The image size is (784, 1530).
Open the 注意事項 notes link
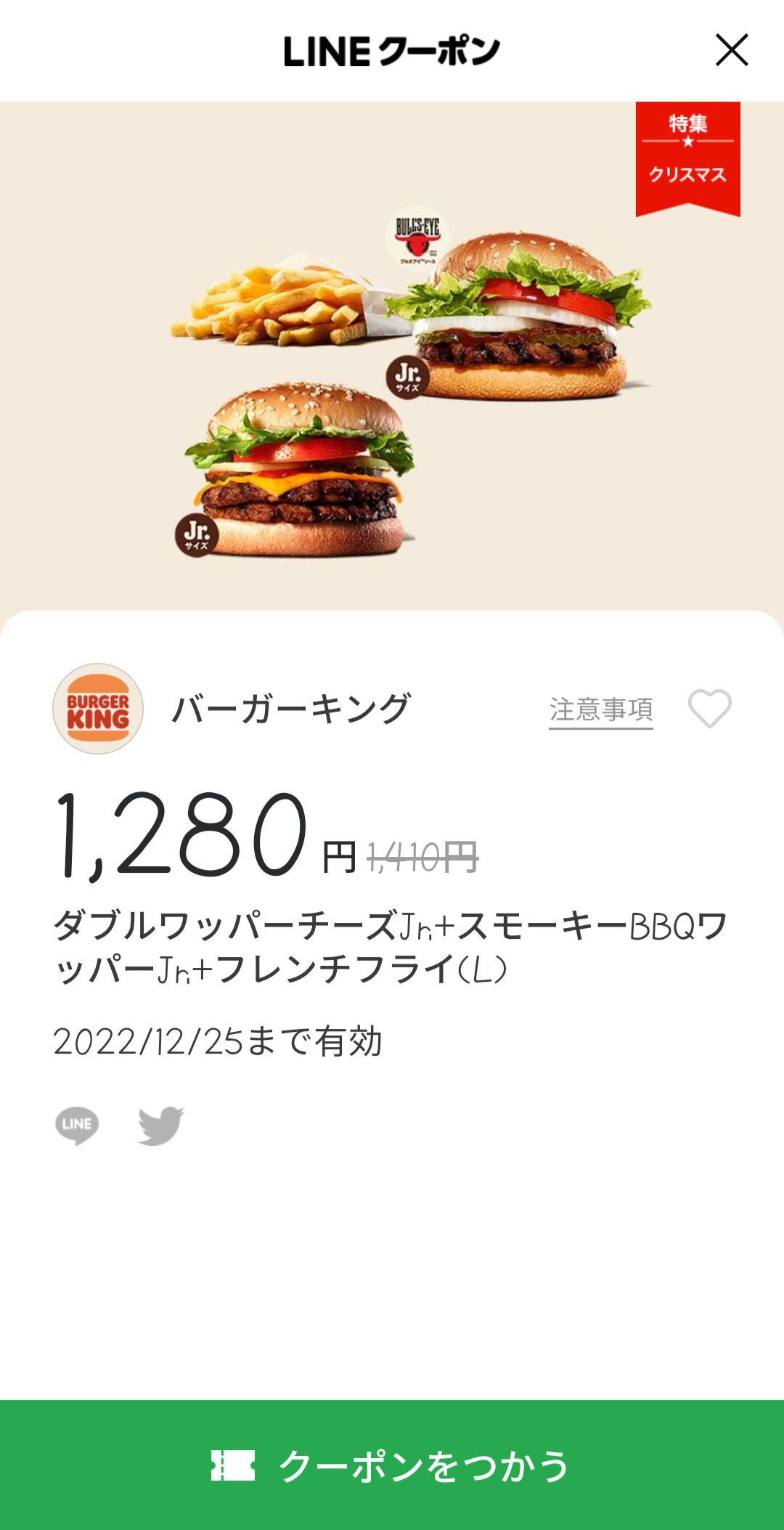(x=600, y=709)
